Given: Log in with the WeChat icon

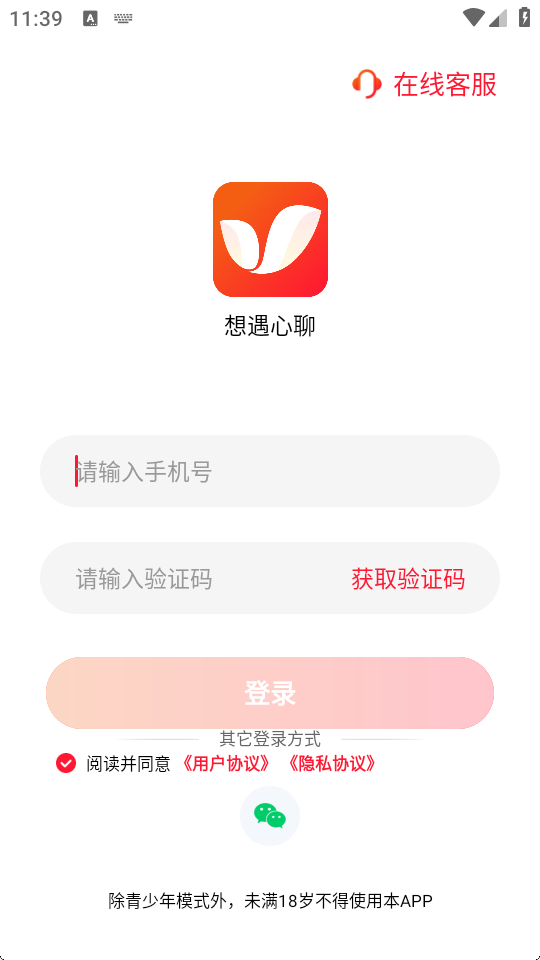Looking at the screenshot, I should click(x=270, y=816).
